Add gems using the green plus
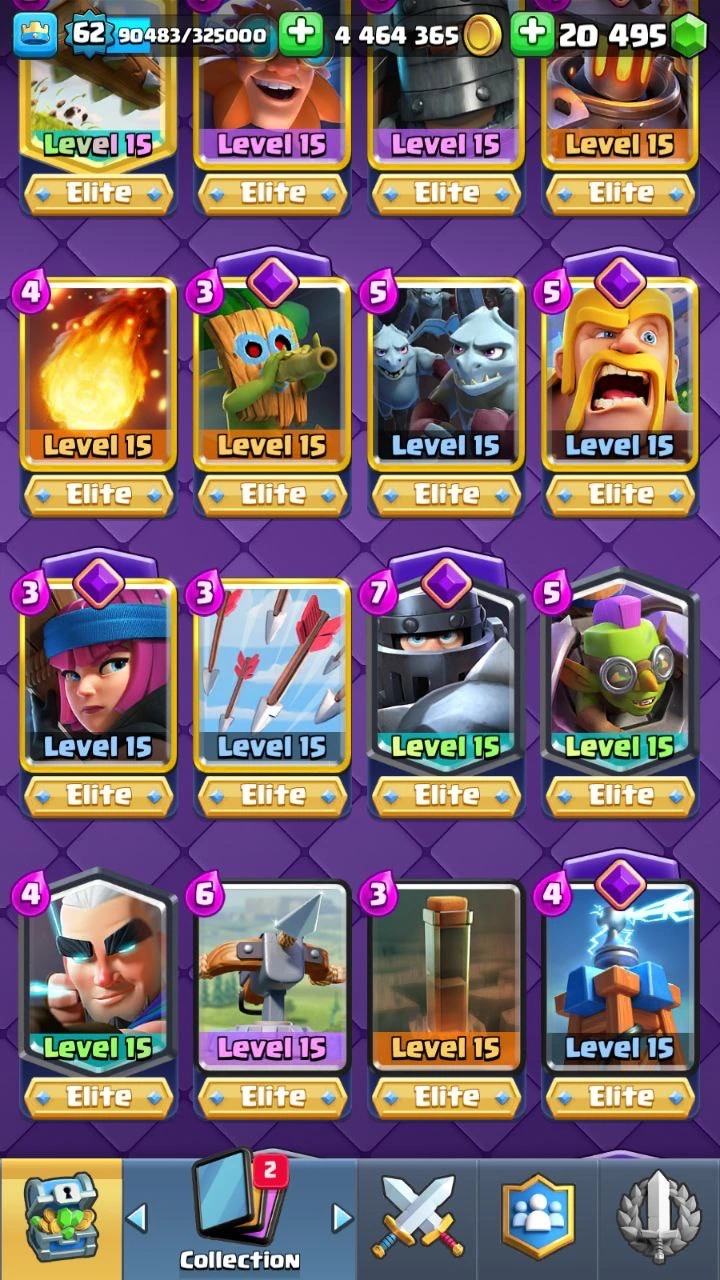Image resolution: width=720 pixels, height=1280 pixels. pos(532,35)
